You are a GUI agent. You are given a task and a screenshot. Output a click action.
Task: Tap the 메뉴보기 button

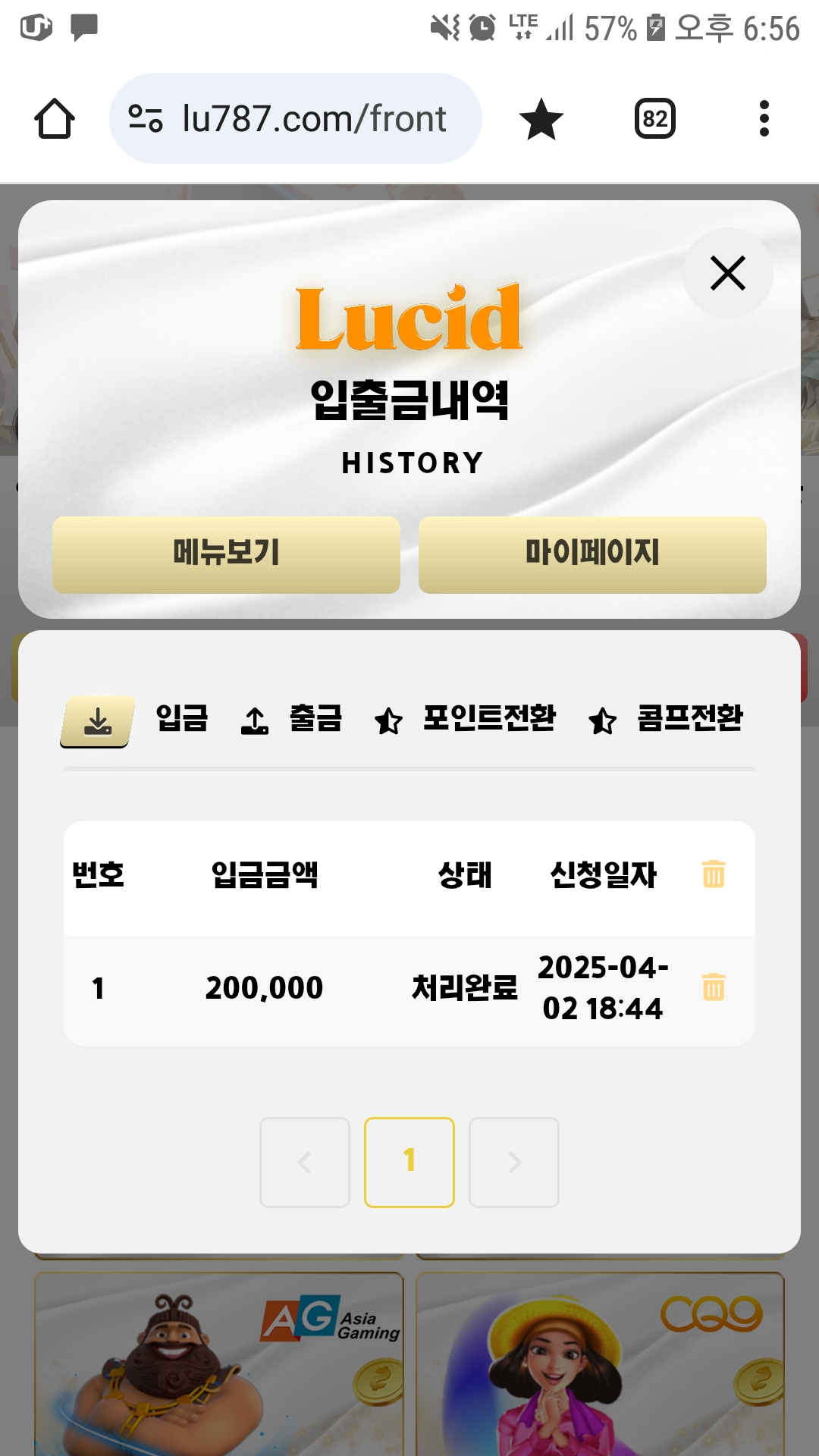point(226,554)
